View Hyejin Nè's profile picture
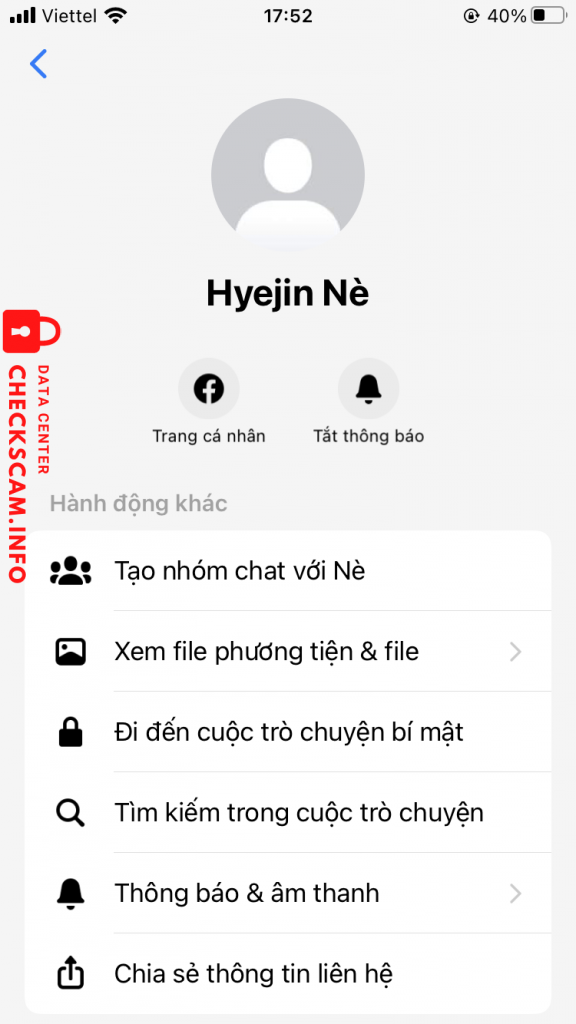The image size is (576, 1024). tap(288, 175)
